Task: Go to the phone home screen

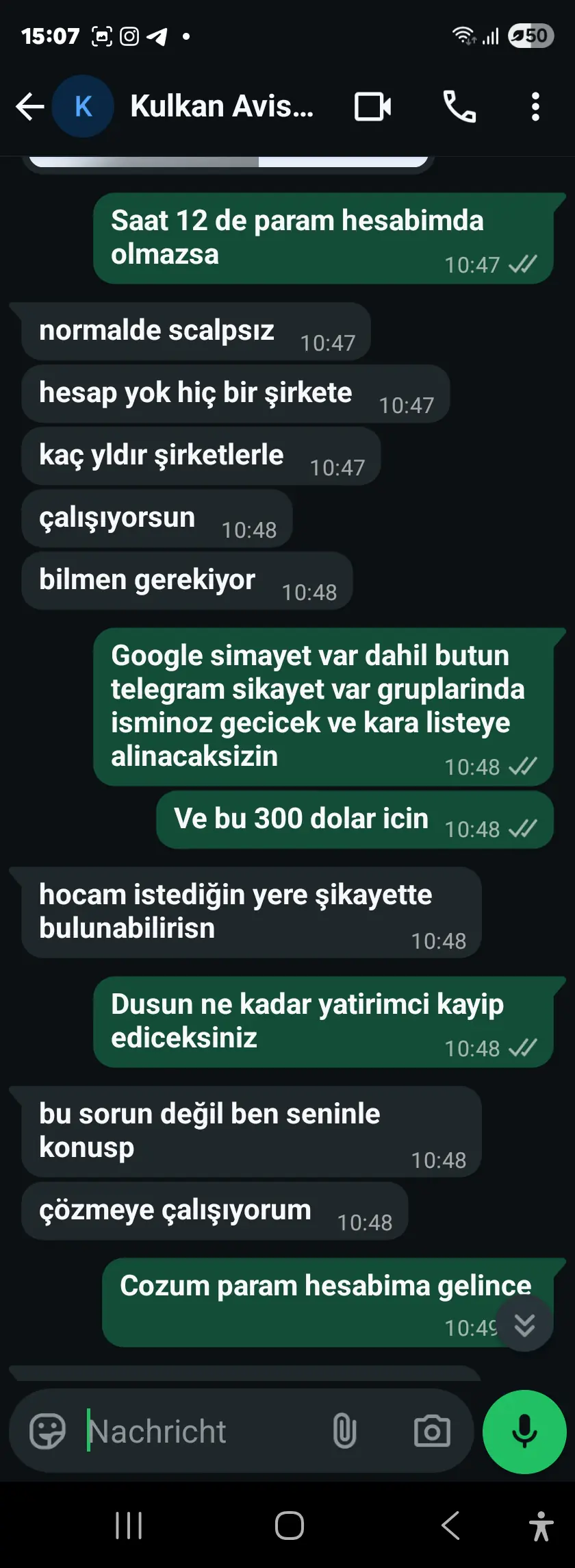Action: [289, 1526]
